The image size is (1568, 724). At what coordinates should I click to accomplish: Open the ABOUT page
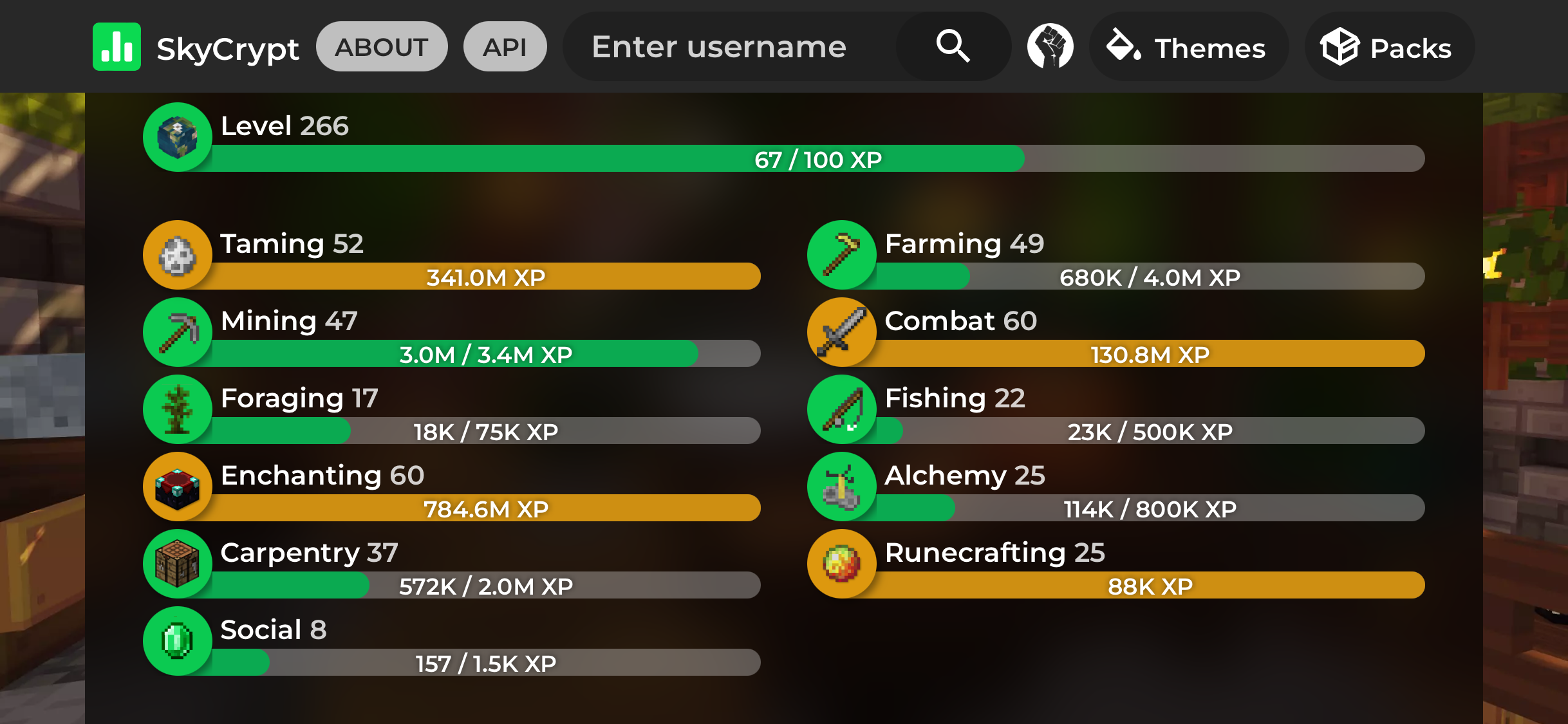382,47
